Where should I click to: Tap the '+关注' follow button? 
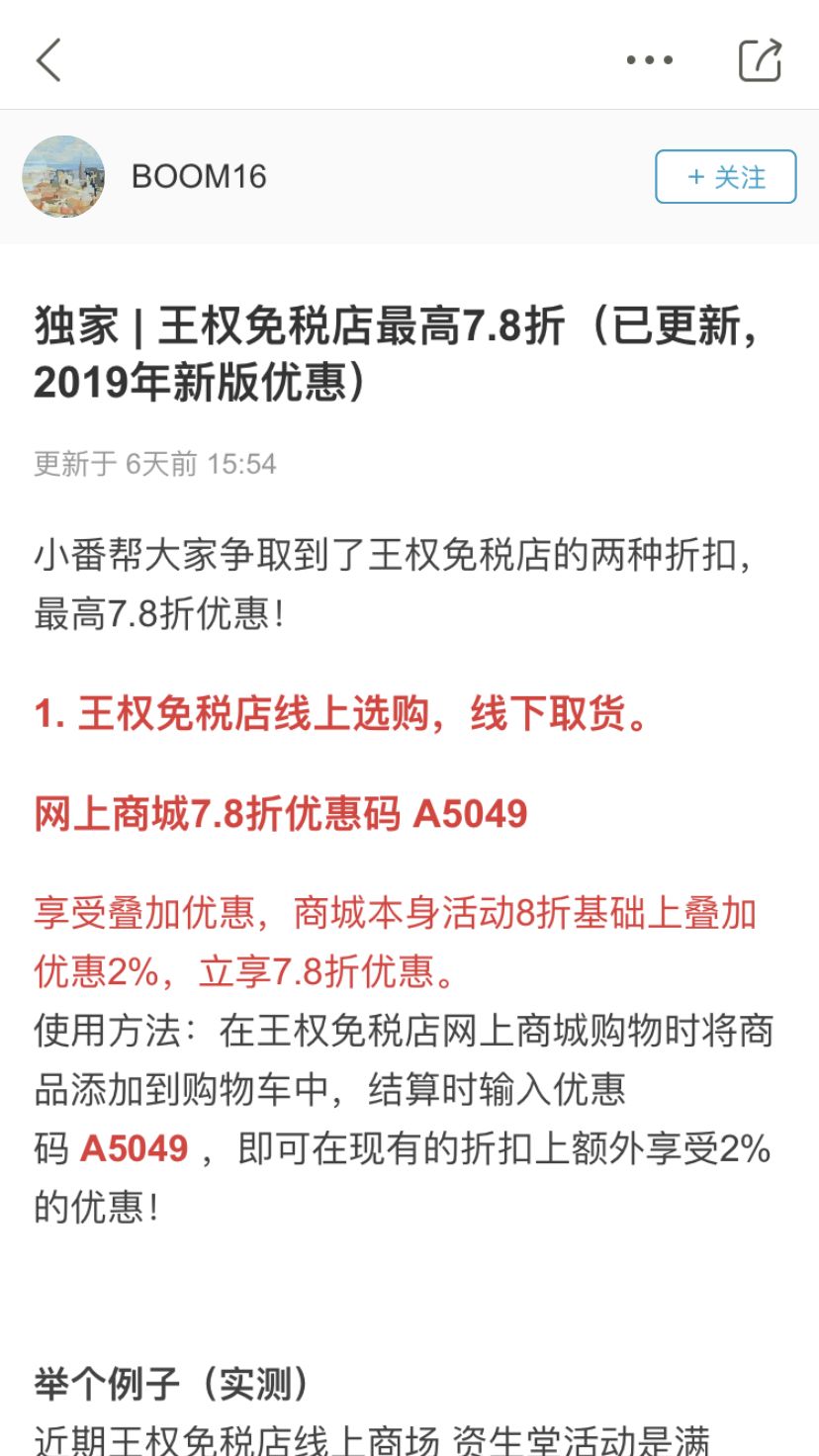(724, 176)
